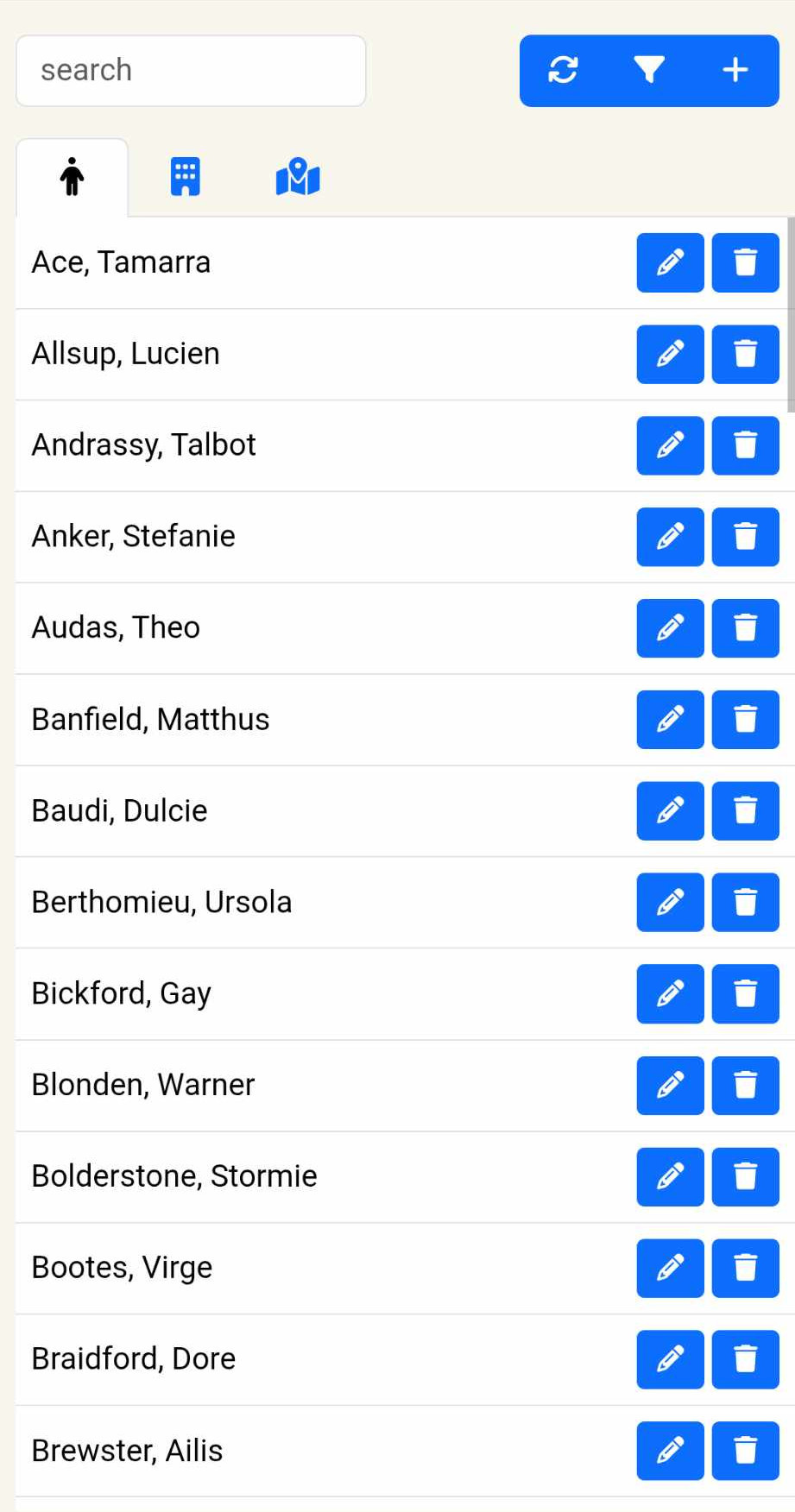Refresh the list with the sync icon

[x=563, y=70]
